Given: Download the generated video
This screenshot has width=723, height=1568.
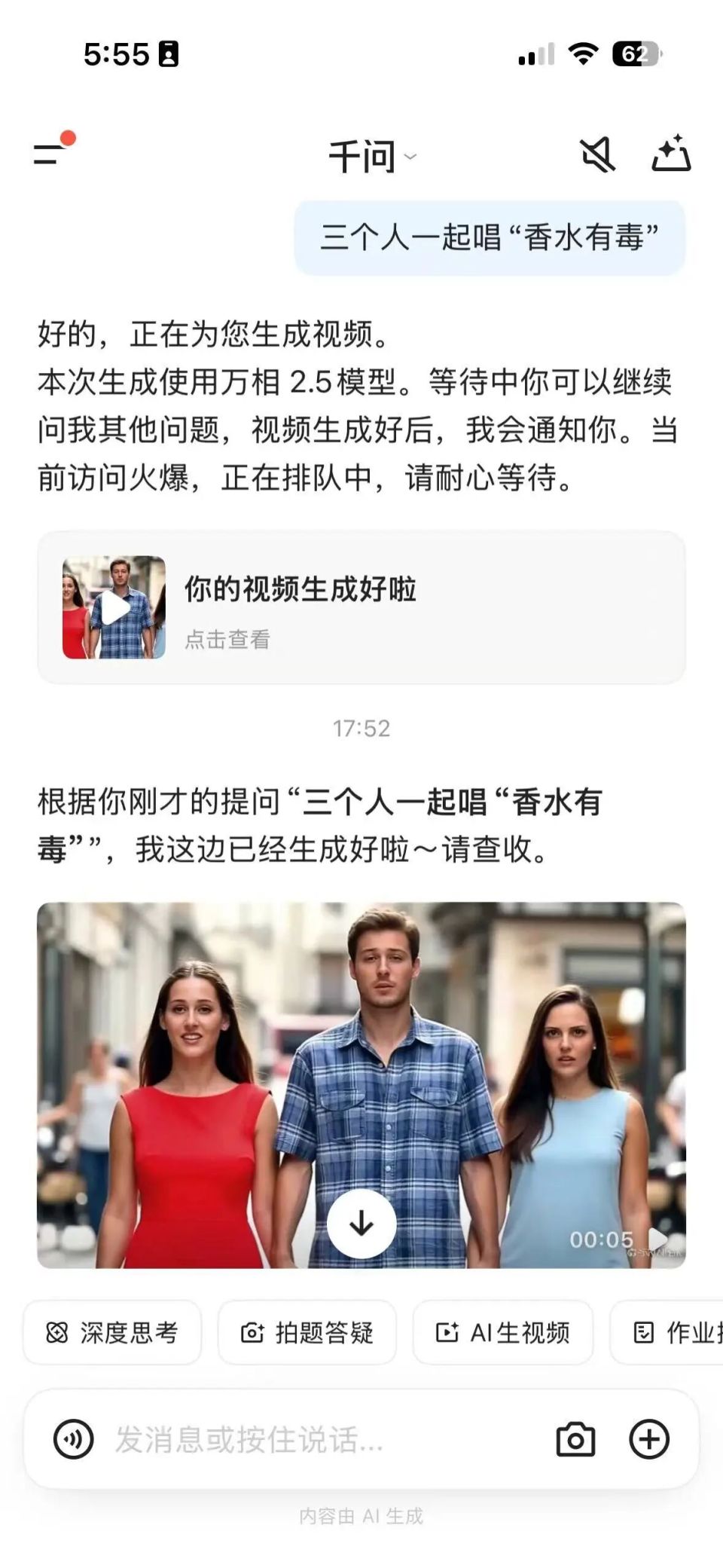Looking at the screenshot, I should pos(361,1224).
